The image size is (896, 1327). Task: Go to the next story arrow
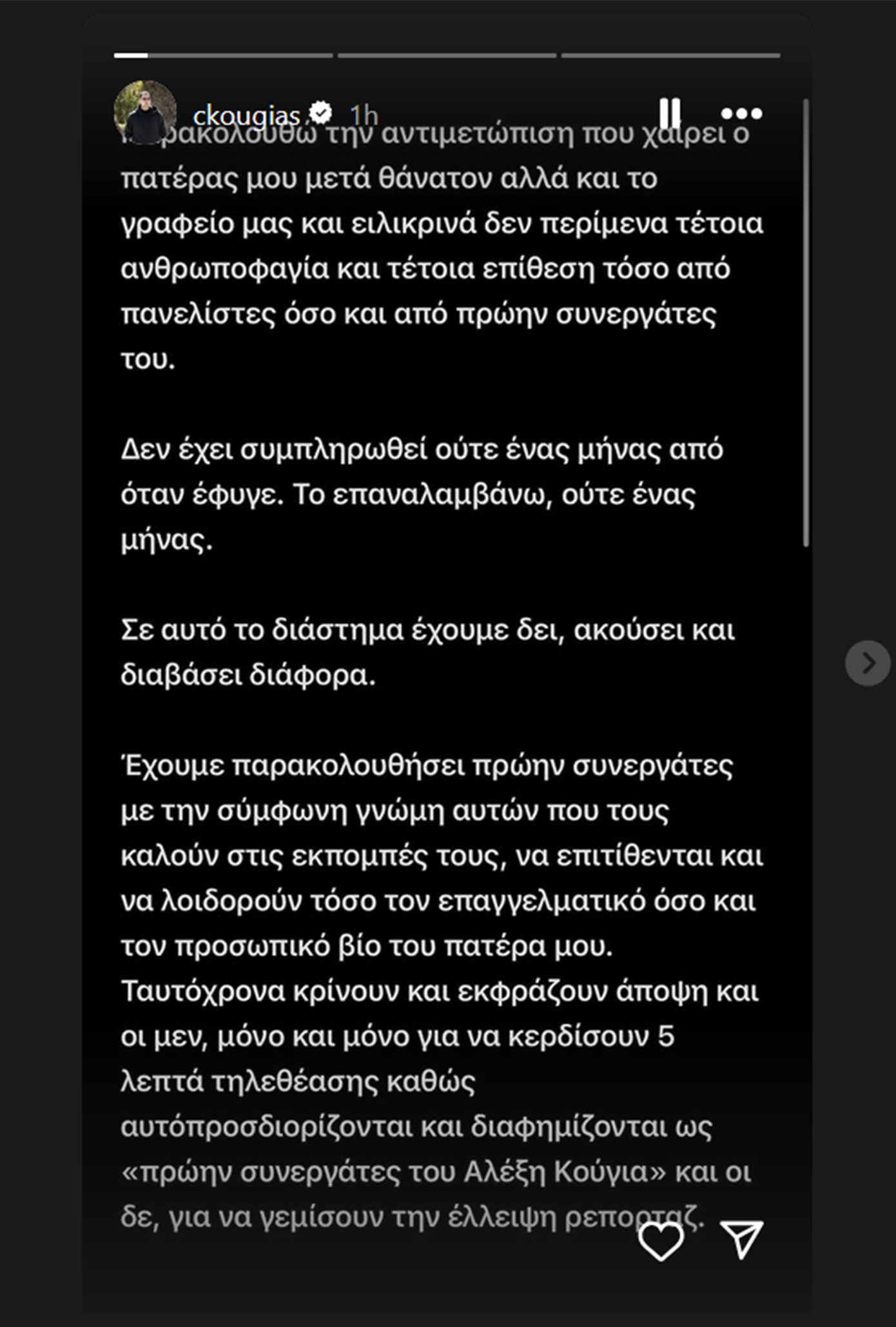coord(868,663)
